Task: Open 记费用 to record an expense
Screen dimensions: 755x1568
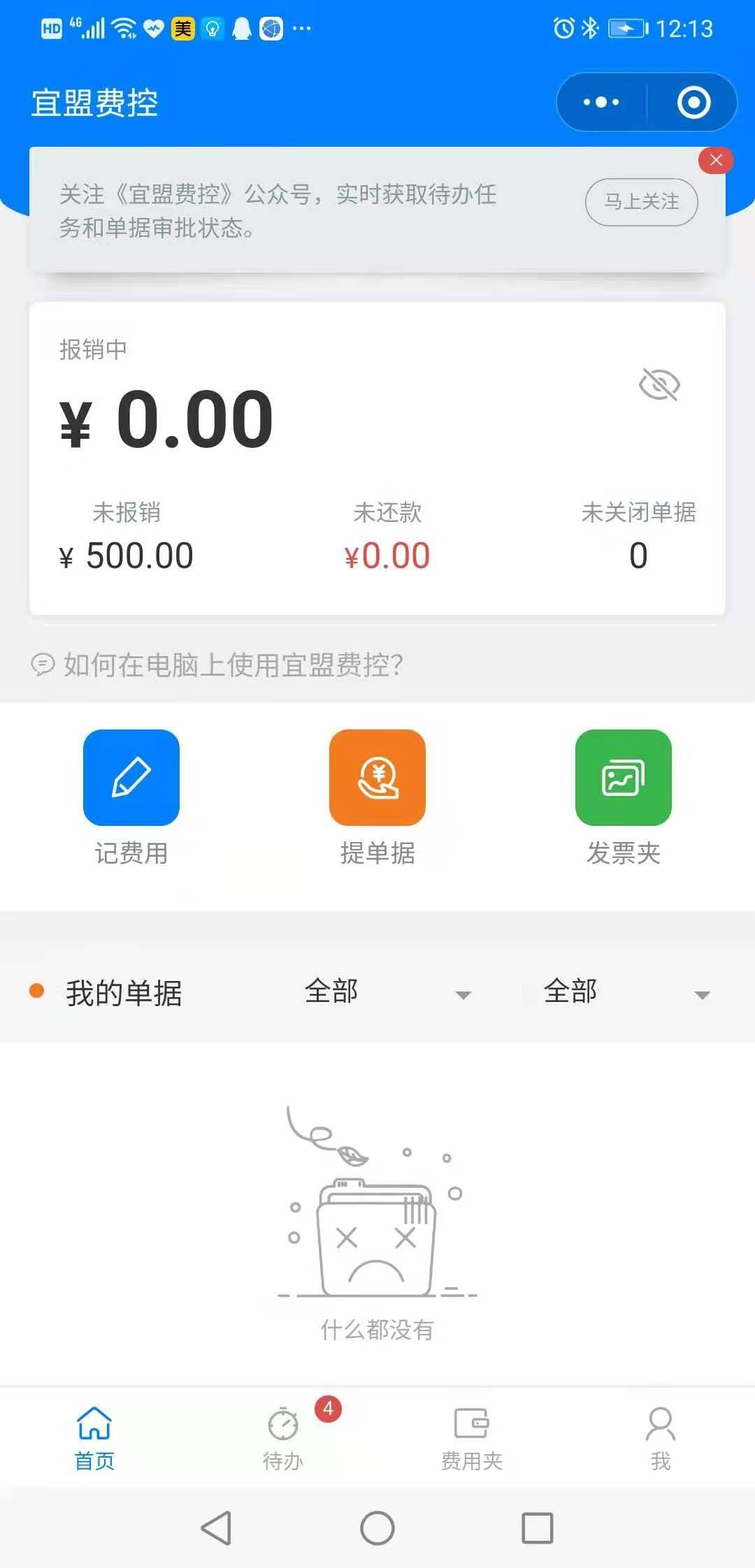Action: point(131,797)
